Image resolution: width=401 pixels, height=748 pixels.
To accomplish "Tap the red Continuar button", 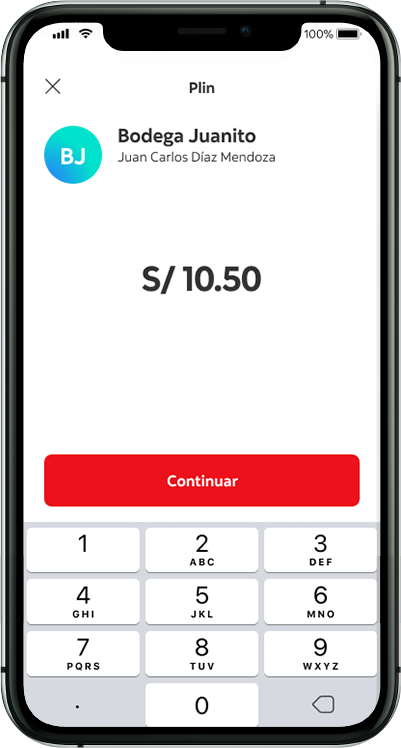I will tap(201, 480).
